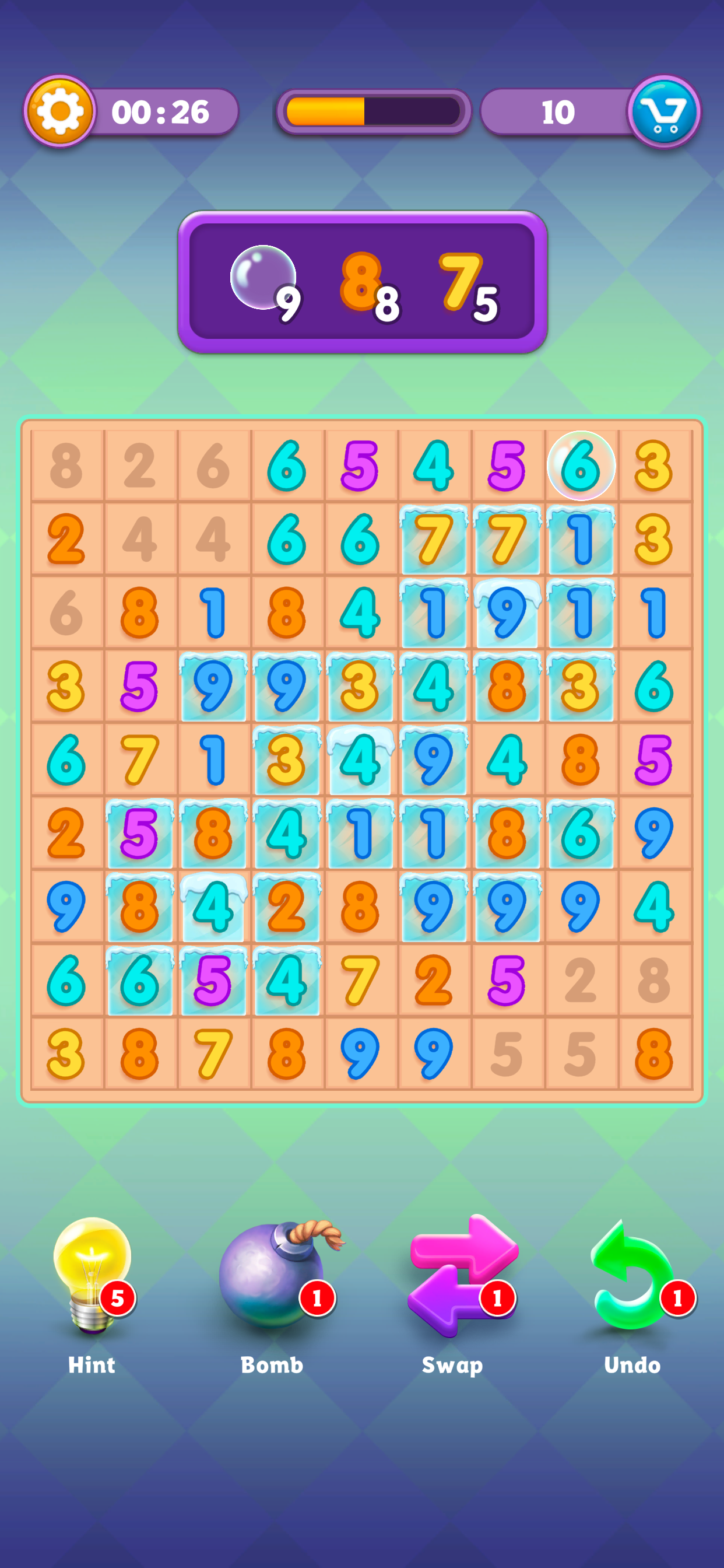
Task: Pick the yellow 3 in the bottom row
Action: click(66, 1053)
